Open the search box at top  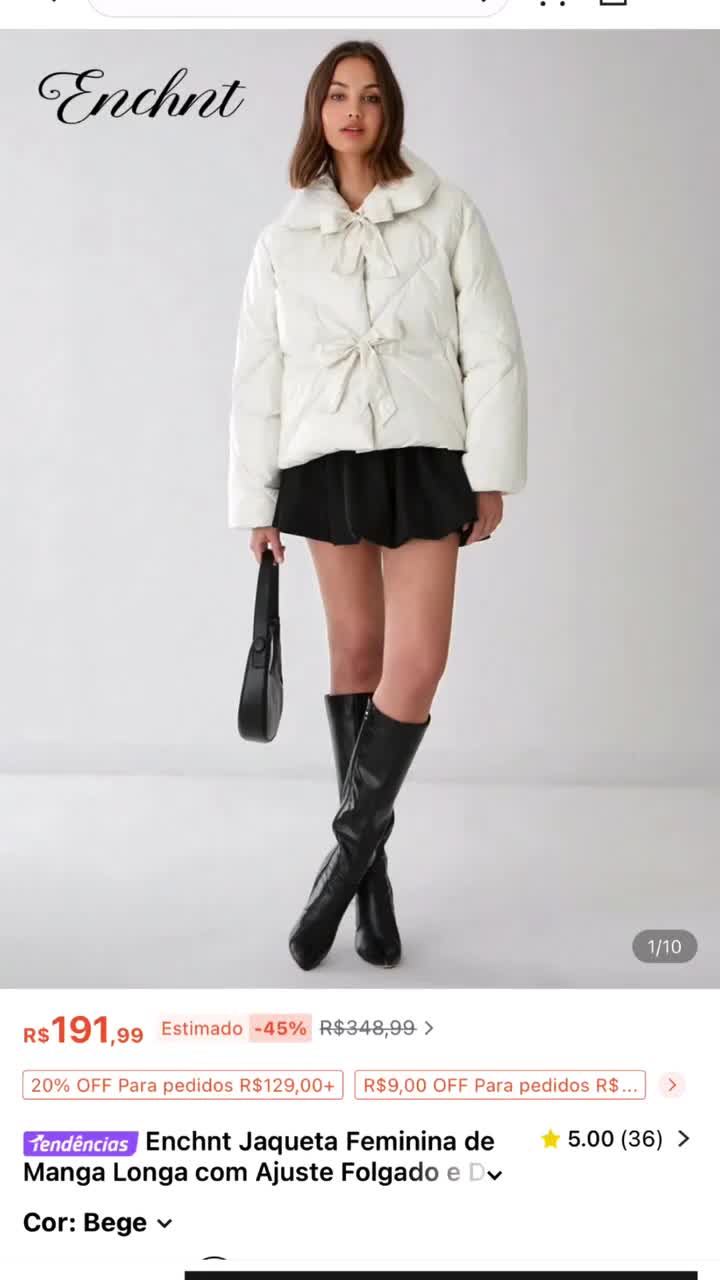(298, 6)
